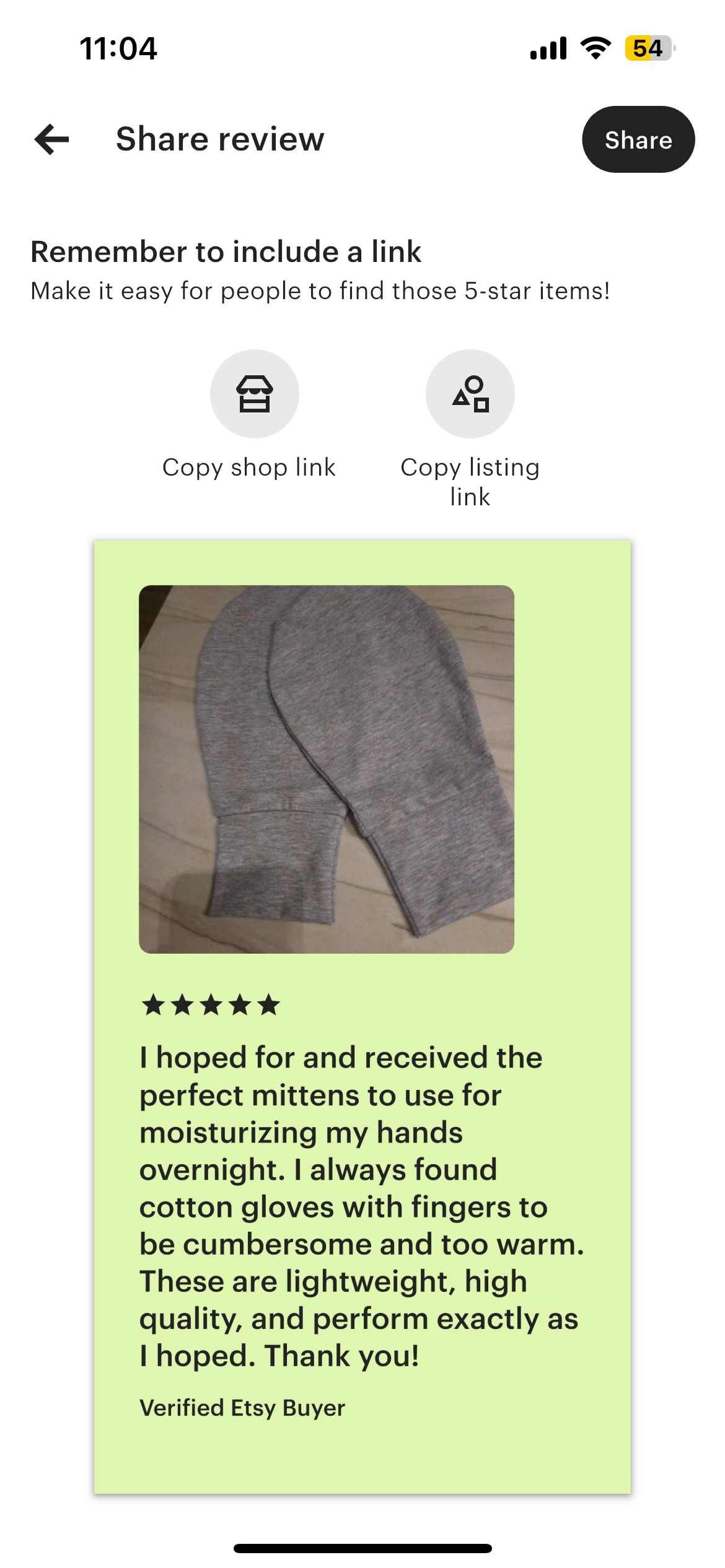Open the Share review header title
The width and height of the screenshot is (725, 1568).
tap(220, 139)
